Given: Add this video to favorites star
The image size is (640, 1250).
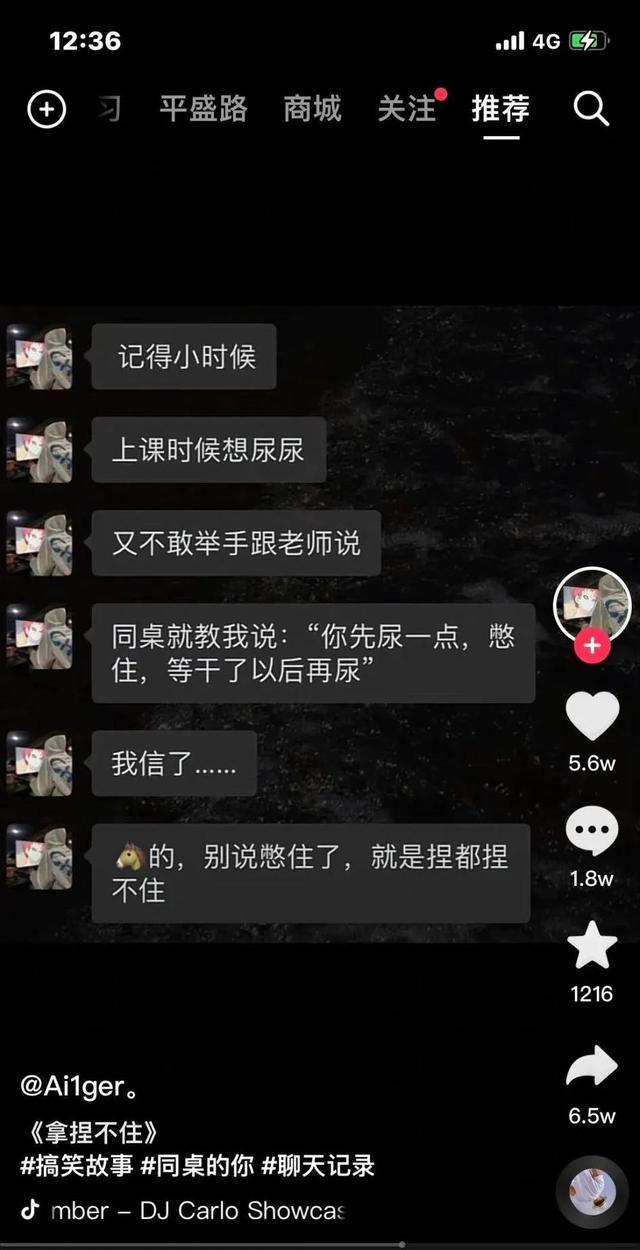Looking at the screenshot, I should click(592, 947).
